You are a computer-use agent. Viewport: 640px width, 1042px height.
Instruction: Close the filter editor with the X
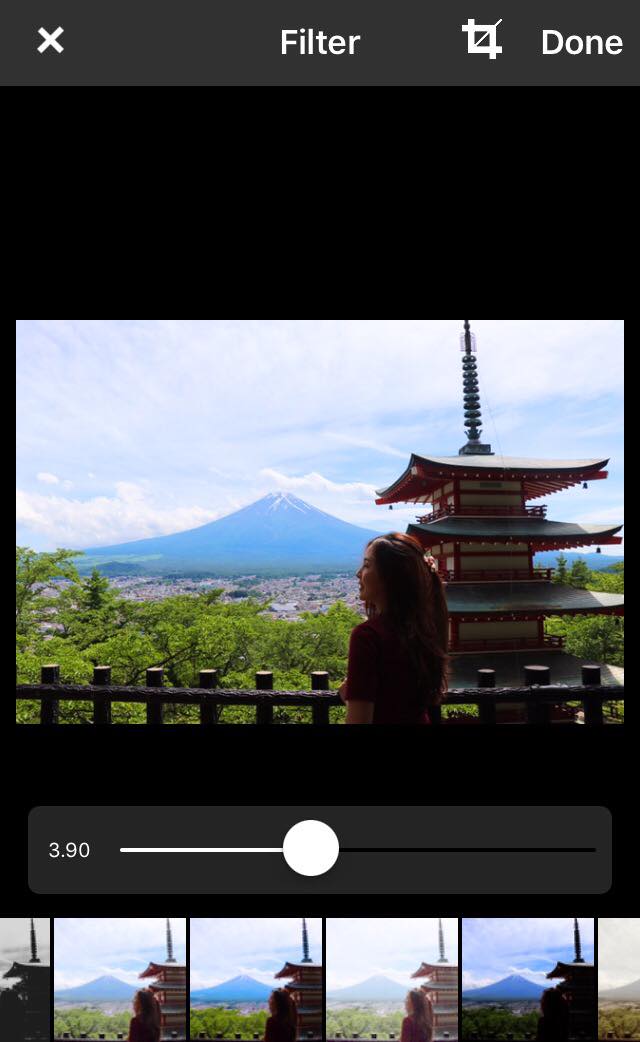(x=51, y=41)
